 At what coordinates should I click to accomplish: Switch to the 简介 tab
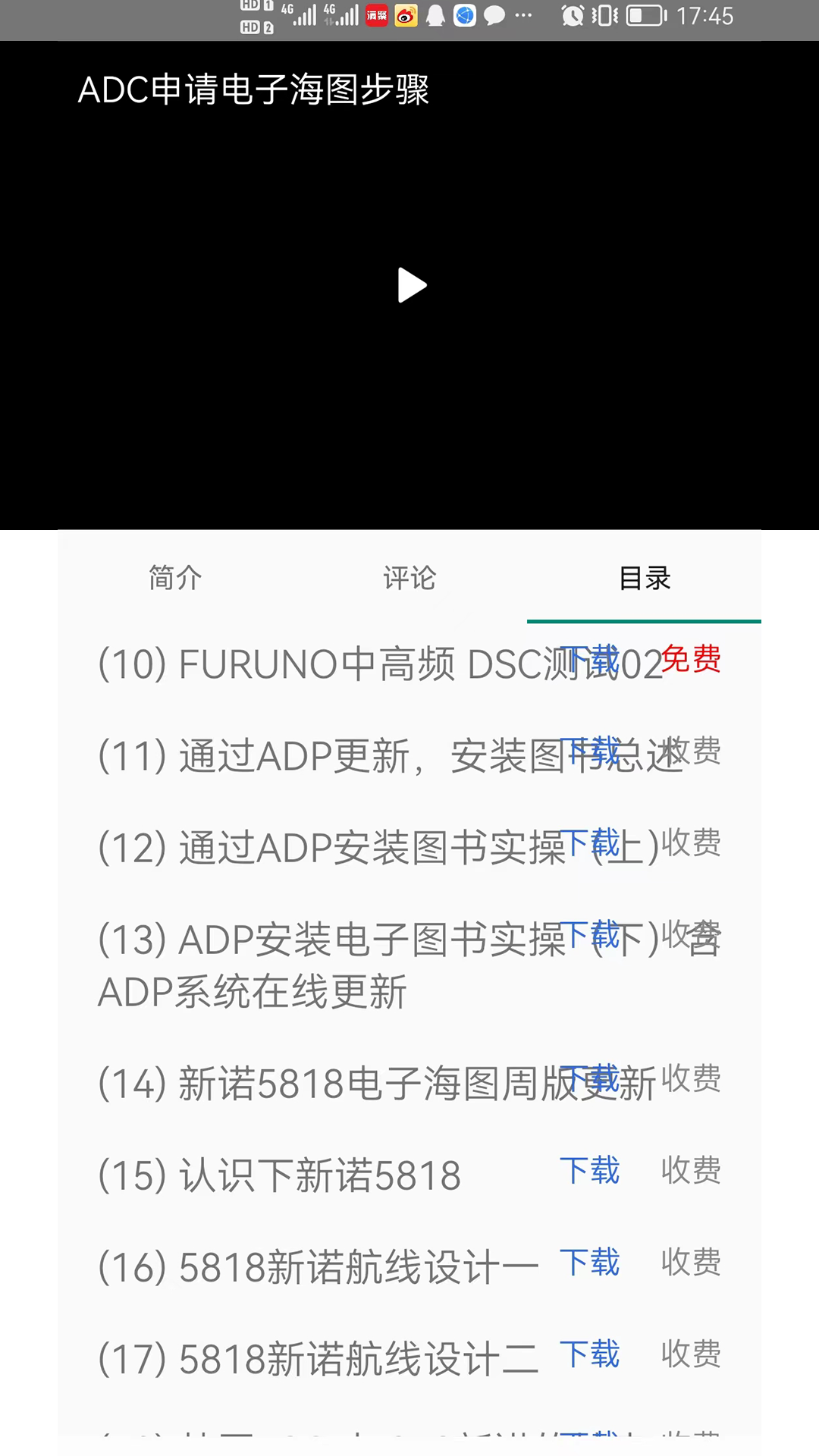click(175, 578)
